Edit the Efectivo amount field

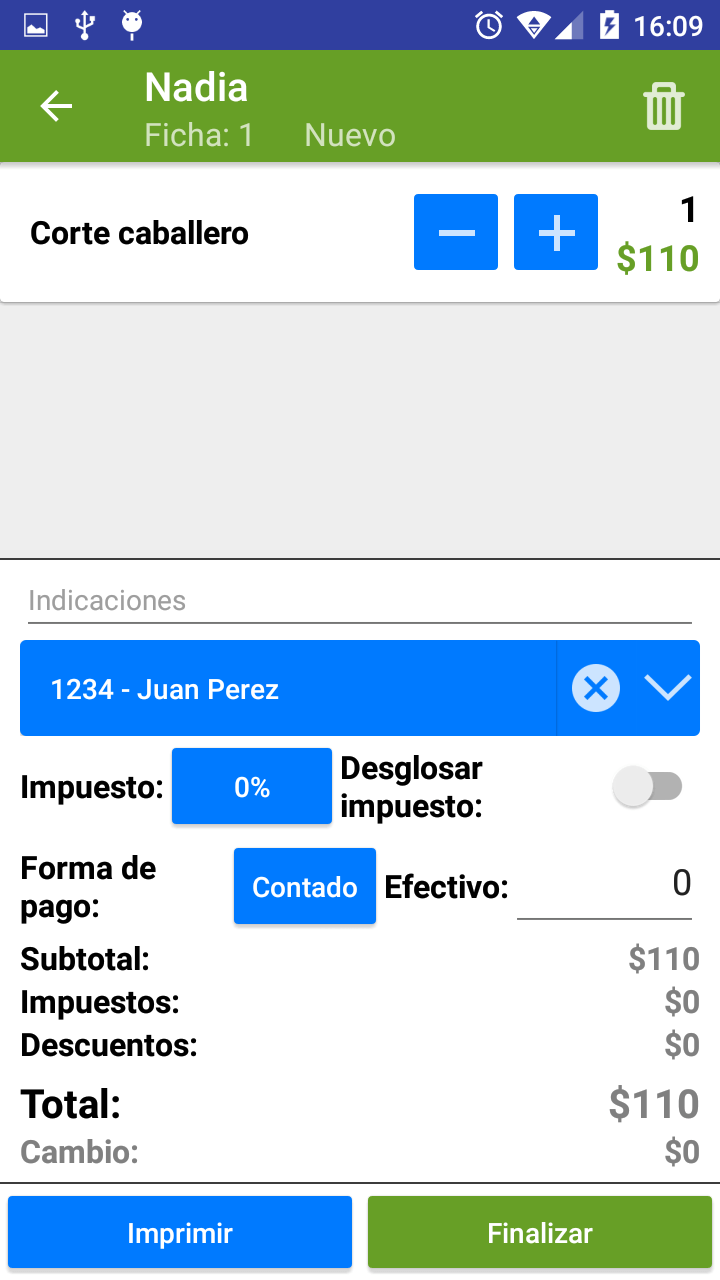click(604, 884)
